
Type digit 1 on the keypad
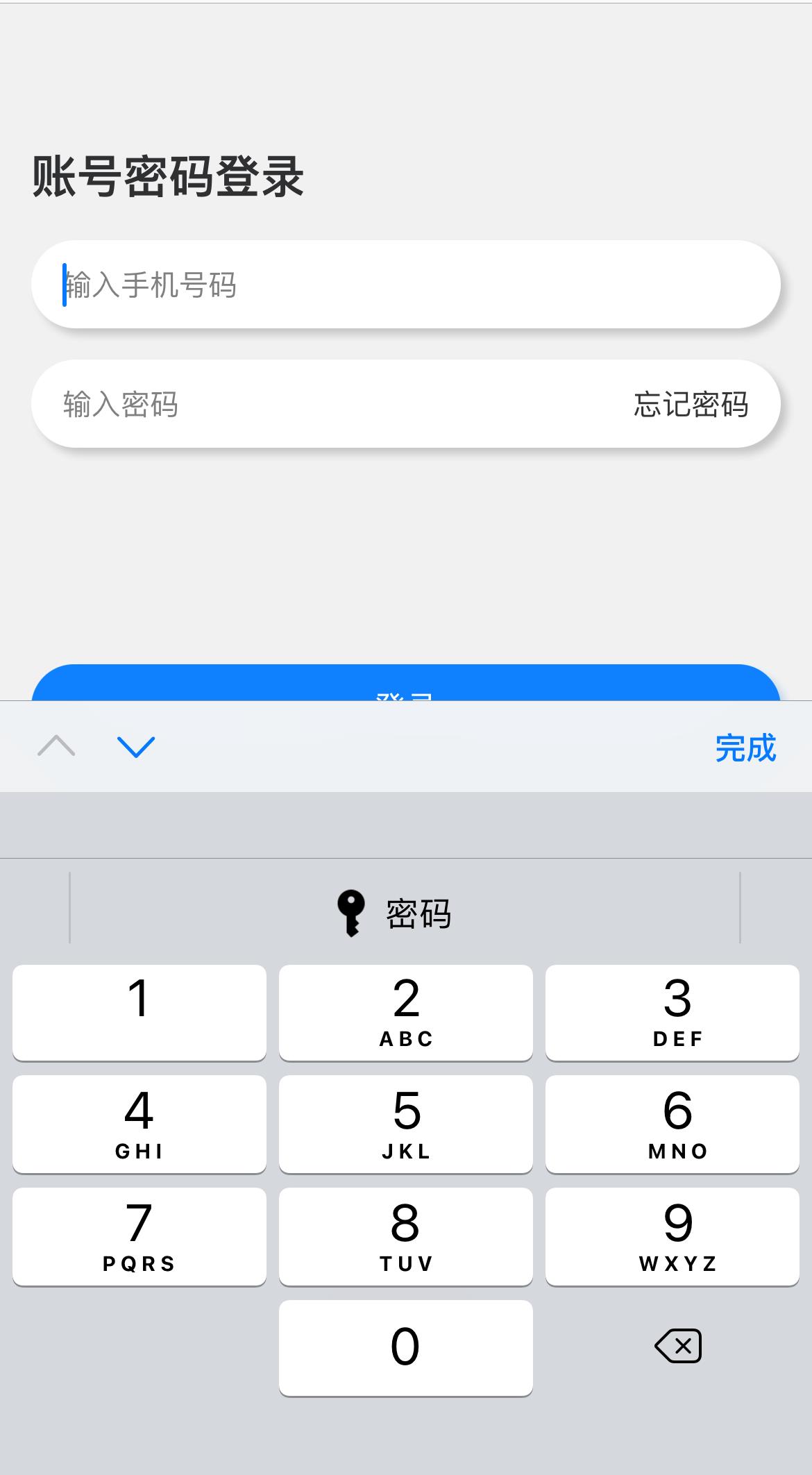coord(139,1012)
